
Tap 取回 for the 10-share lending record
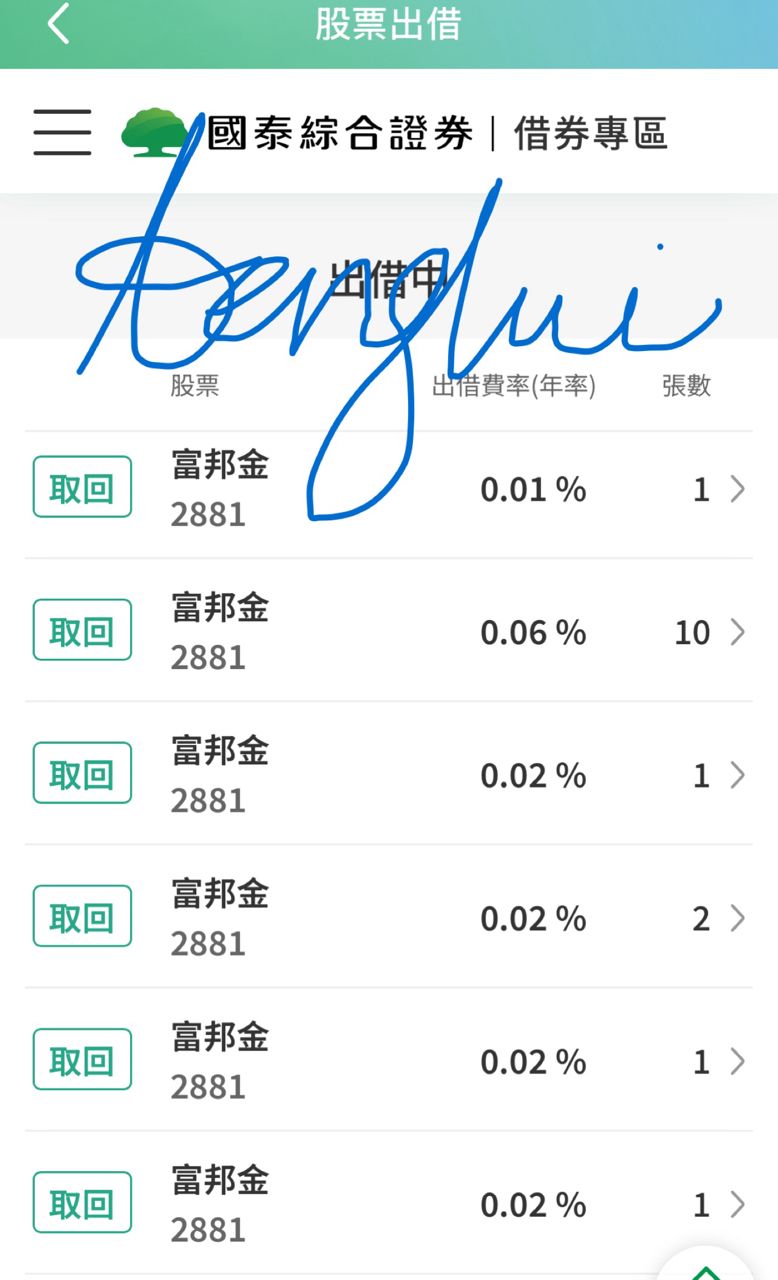click(x=82, y=630)
